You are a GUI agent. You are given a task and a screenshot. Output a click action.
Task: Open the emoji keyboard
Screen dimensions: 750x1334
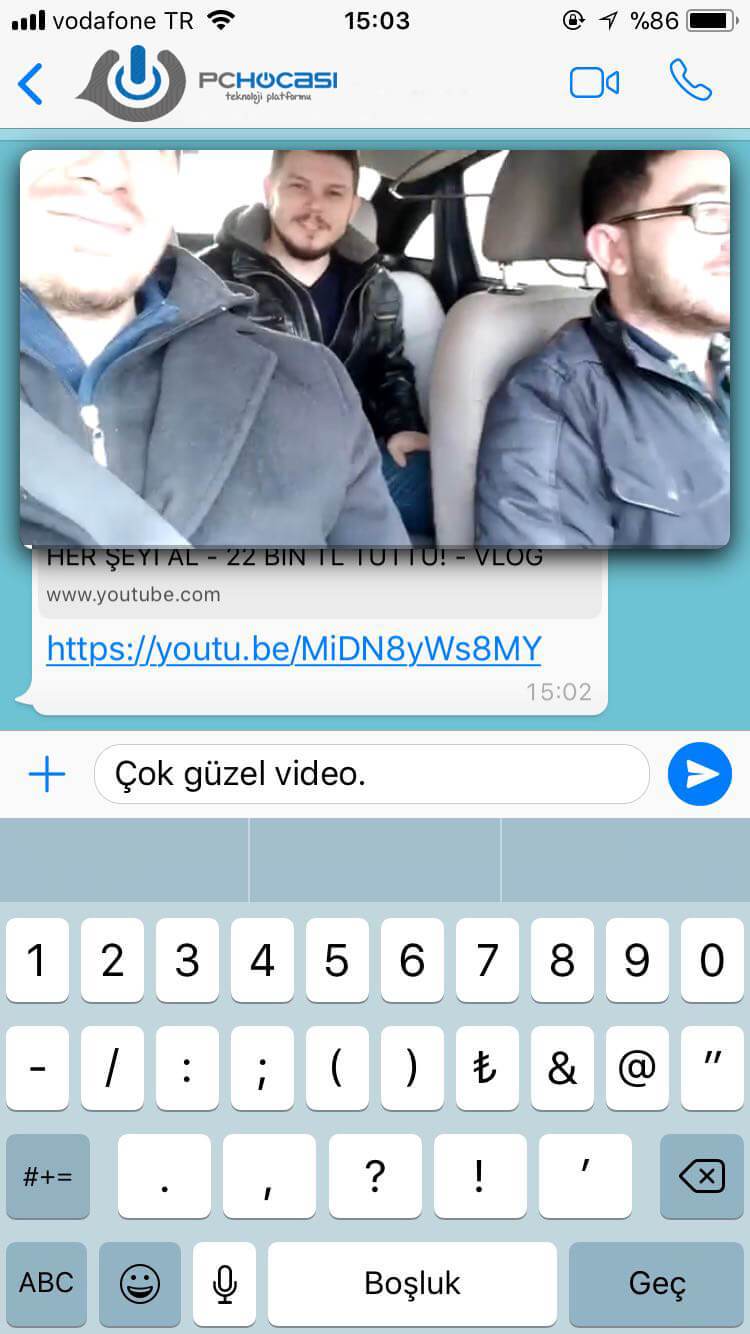[x=140, y=1283]
